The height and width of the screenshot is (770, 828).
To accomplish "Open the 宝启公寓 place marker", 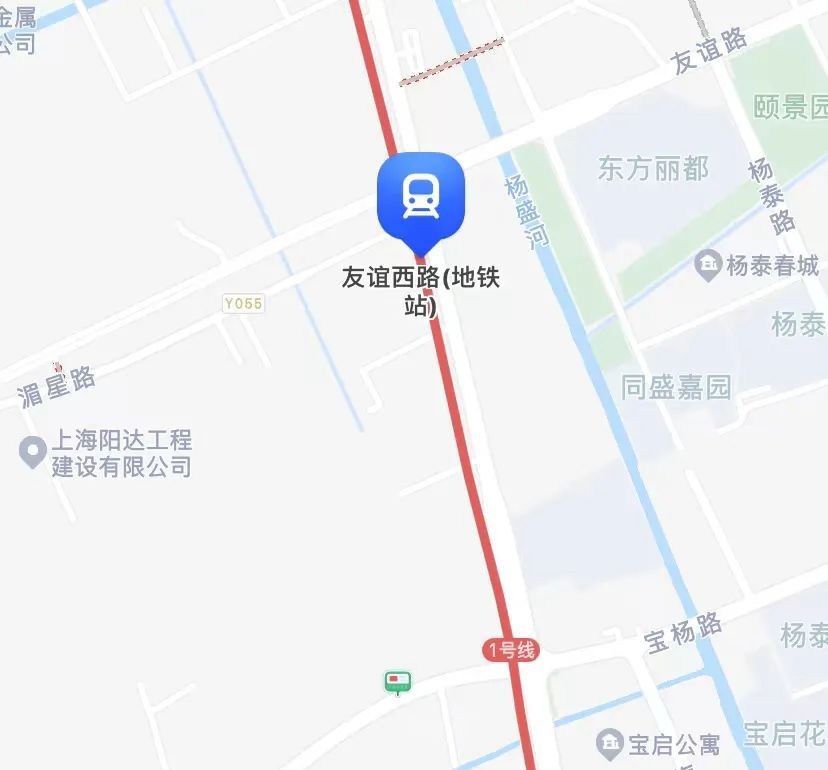I will tap(609, 743).
